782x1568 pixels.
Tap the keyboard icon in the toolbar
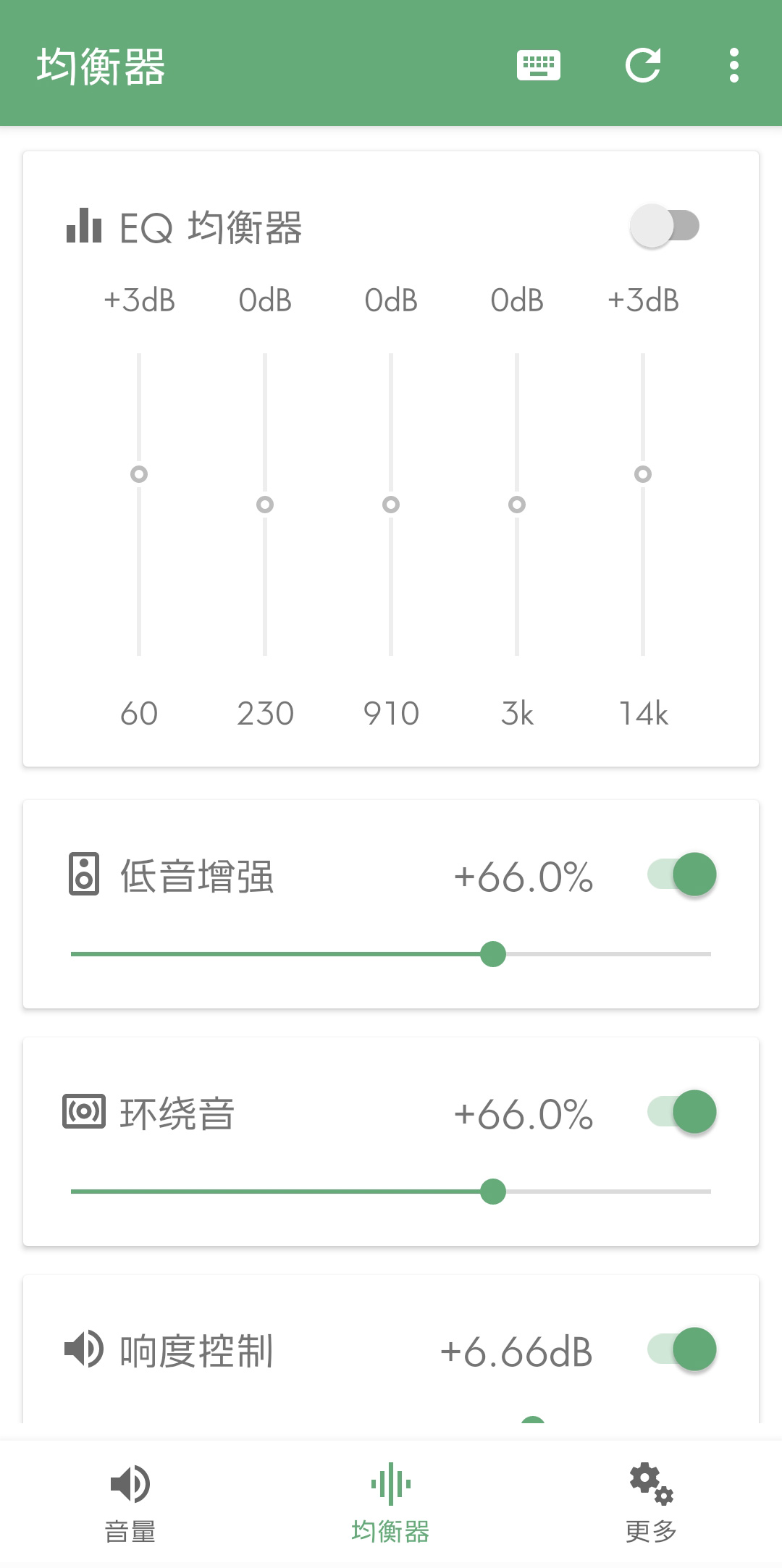click(540, 65)
